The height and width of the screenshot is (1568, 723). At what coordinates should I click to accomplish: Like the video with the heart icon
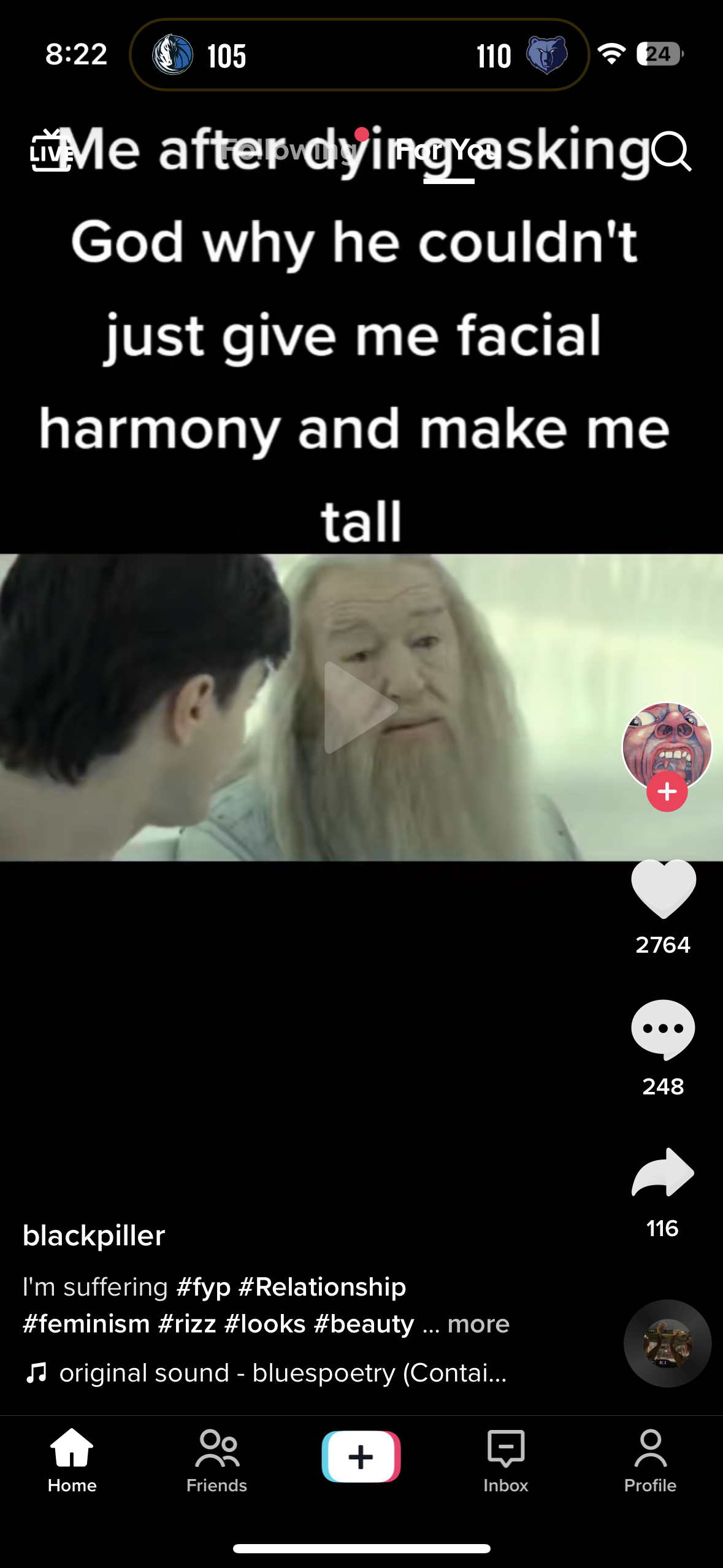[x=664, y=889]
